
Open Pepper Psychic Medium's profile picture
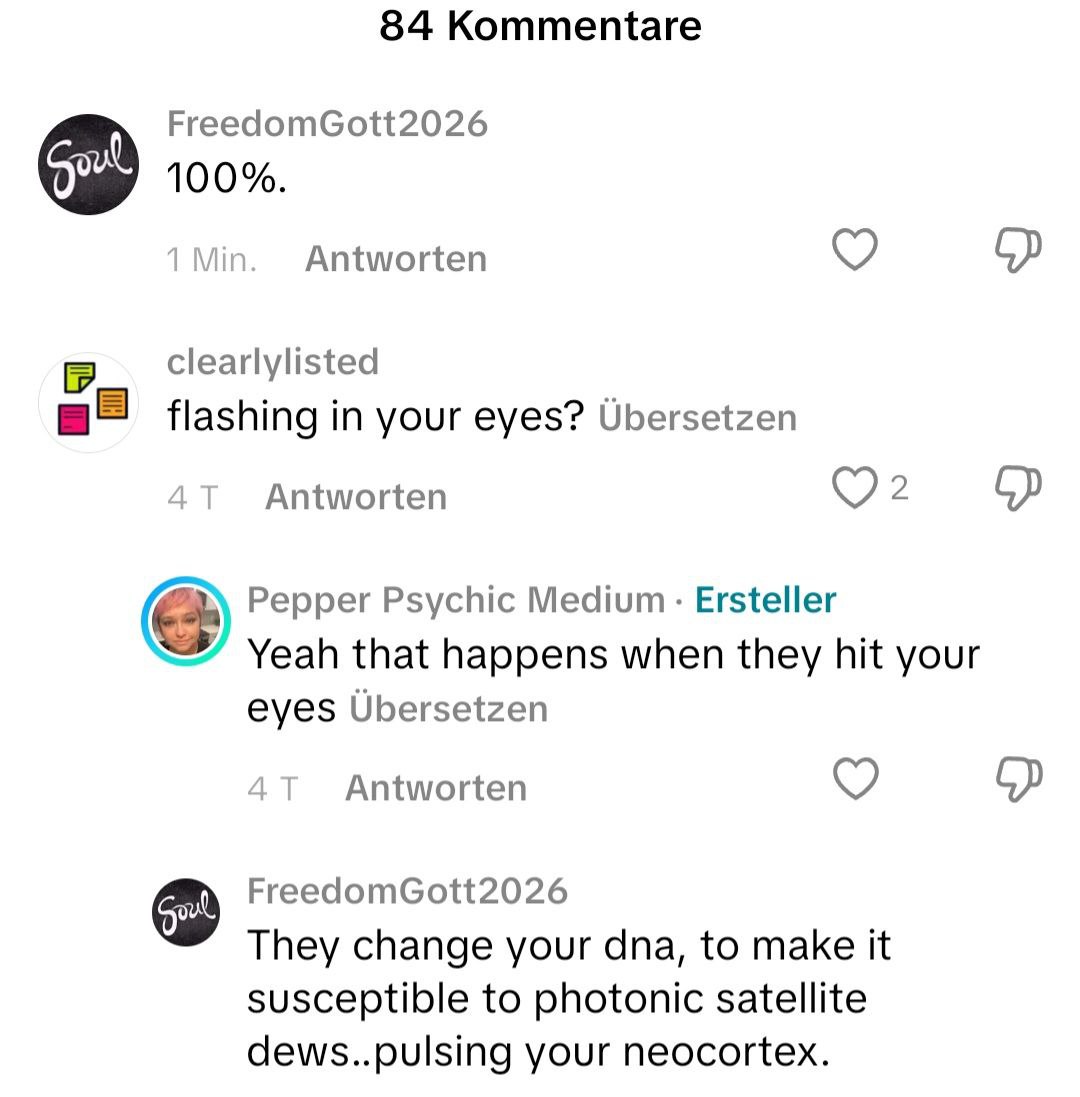(x=187, y=622)
